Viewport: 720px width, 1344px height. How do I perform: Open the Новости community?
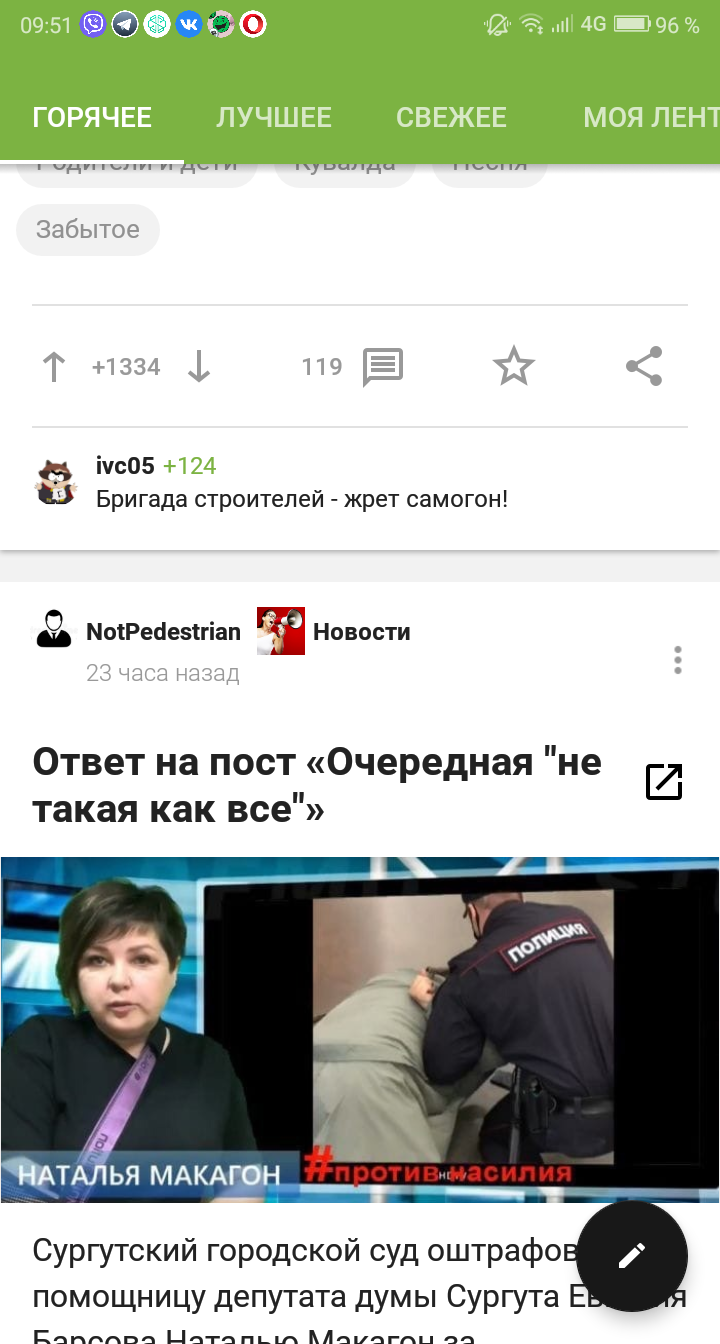(361, 632)
